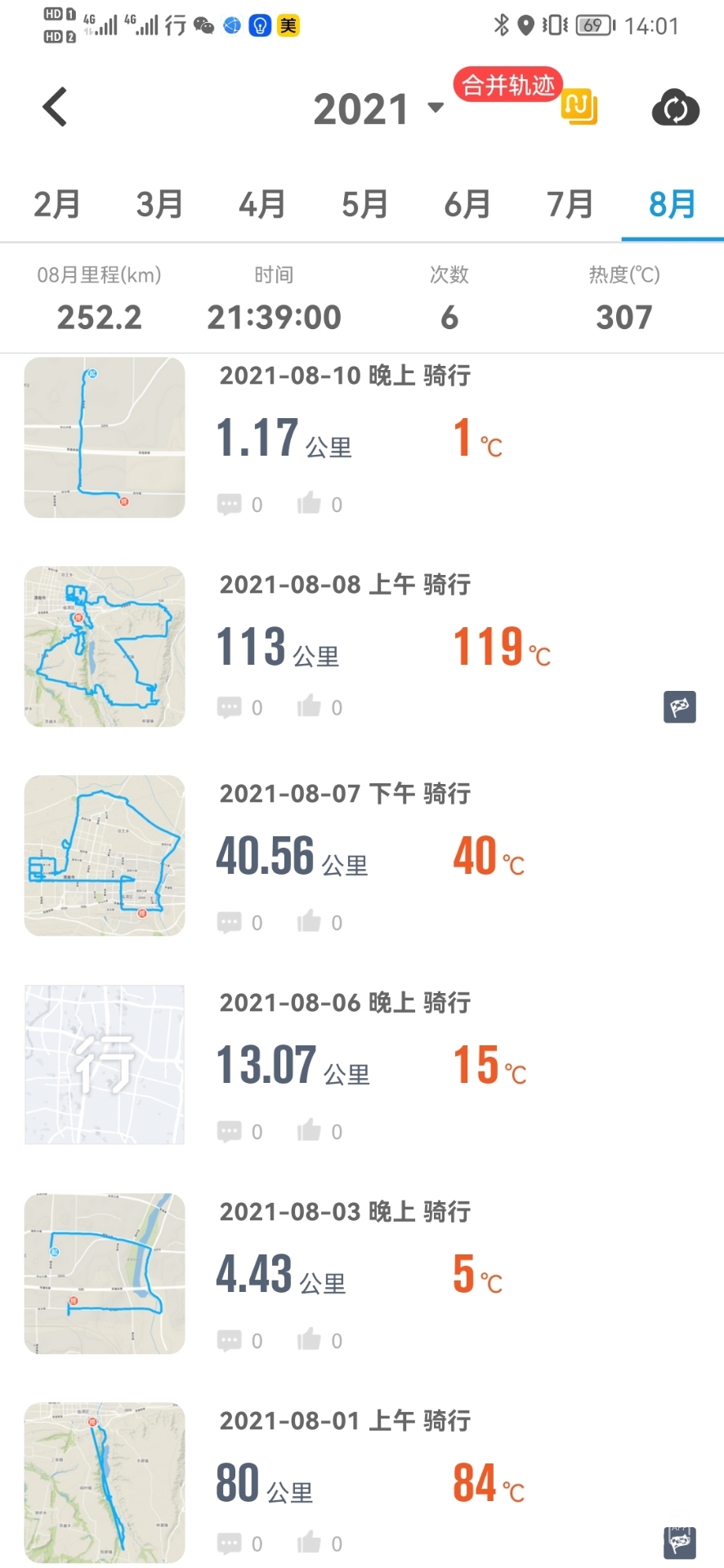
Task: Like the 2021-08-07 ride
Action: [x=310, y=922]
